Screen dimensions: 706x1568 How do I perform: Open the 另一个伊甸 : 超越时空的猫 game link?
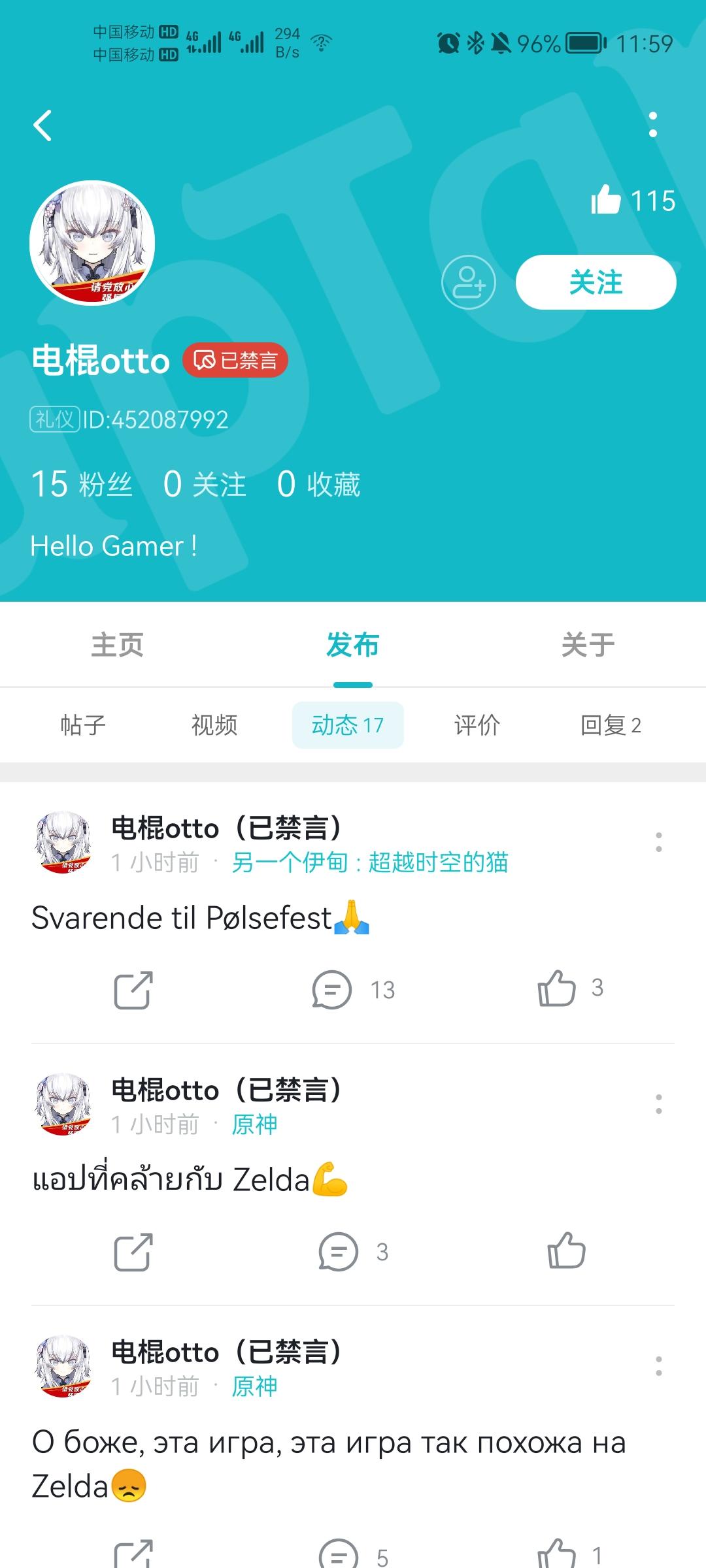[370, 862]
